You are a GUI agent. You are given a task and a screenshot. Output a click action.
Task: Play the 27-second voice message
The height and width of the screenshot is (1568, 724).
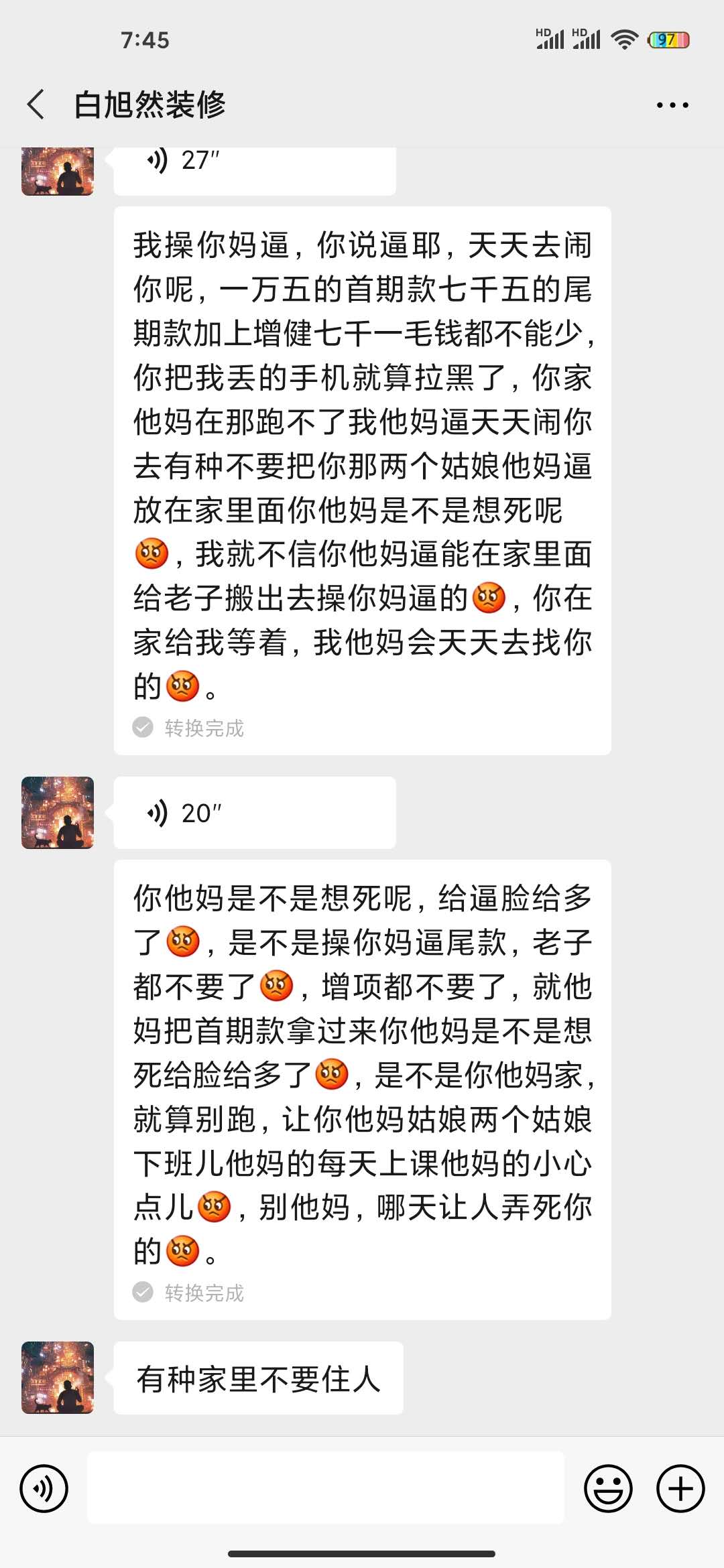(x=254, y=164)
